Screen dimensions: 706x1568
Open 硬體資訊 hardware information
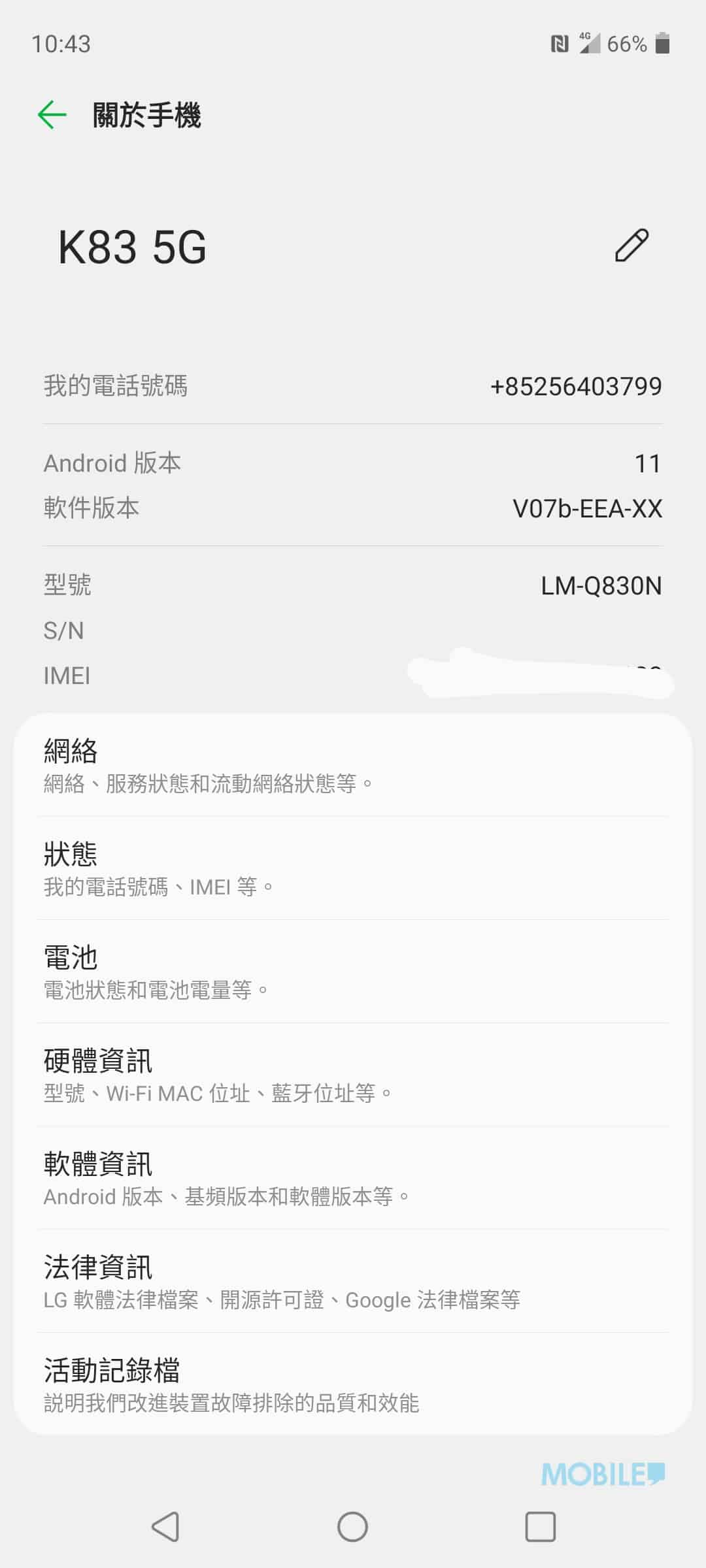353,1075
